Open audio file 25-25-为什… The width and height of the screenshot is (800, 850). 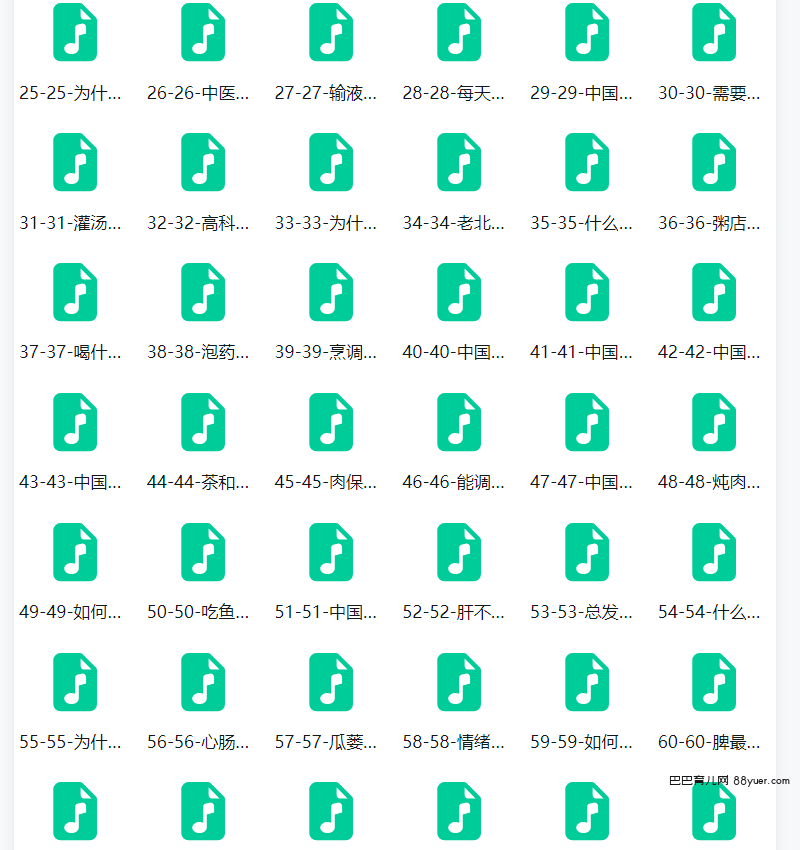75,32
